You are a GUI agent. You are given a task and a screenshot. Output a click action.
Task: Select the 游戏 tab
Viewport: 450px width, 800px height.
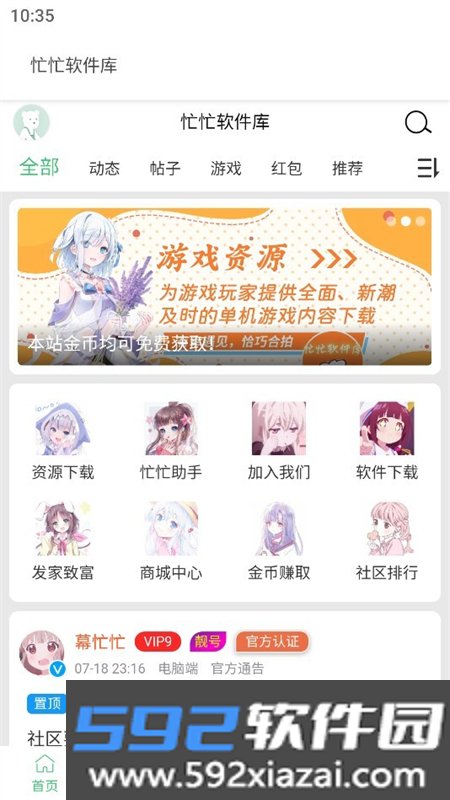pyautogui.click(x=226, y=168)
